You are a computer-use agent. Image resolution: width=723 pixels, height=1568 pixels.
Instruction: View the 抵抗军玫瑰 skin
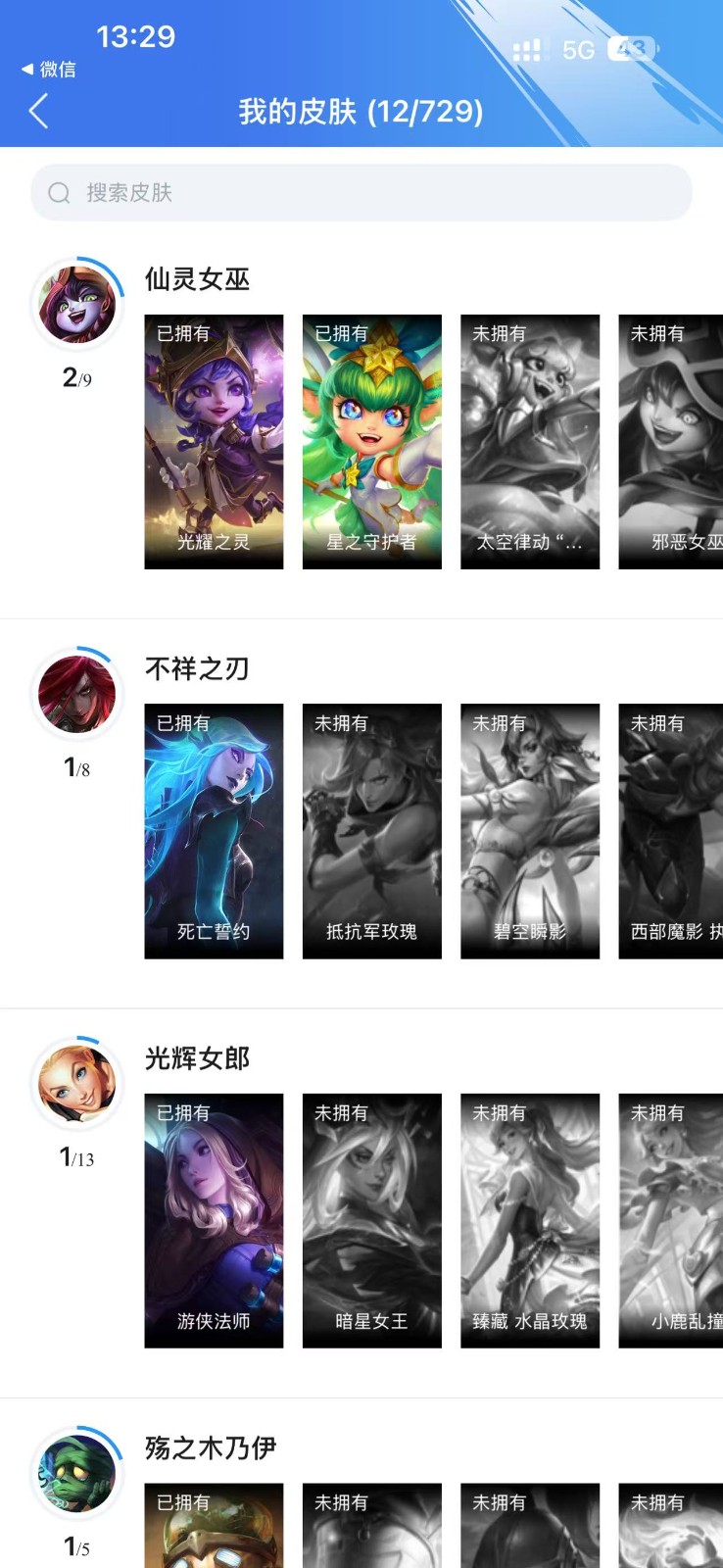pyautogui.click(x=371, y=831)
